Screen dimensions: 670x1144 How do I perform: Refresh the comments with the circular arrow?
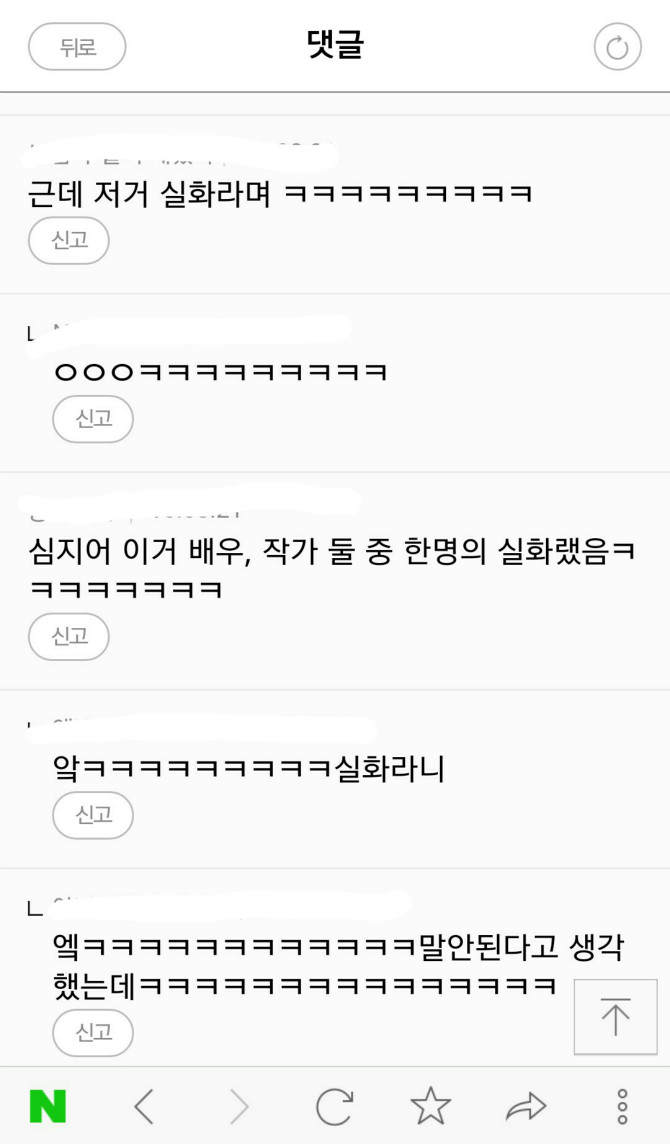click(617, 47)
